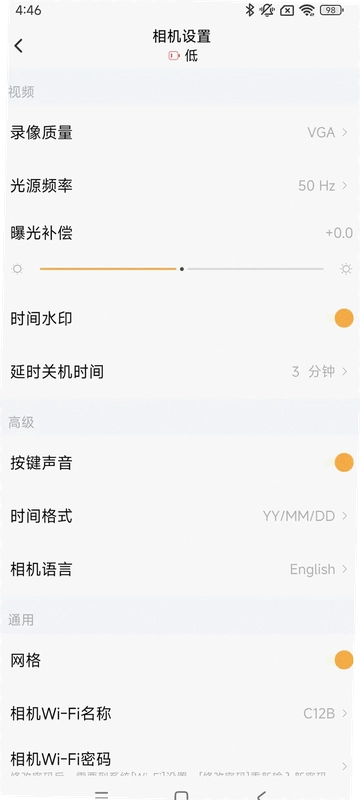Open 时间格式 date format setting
Screen dimensions: 360x800
pos(180,516)
